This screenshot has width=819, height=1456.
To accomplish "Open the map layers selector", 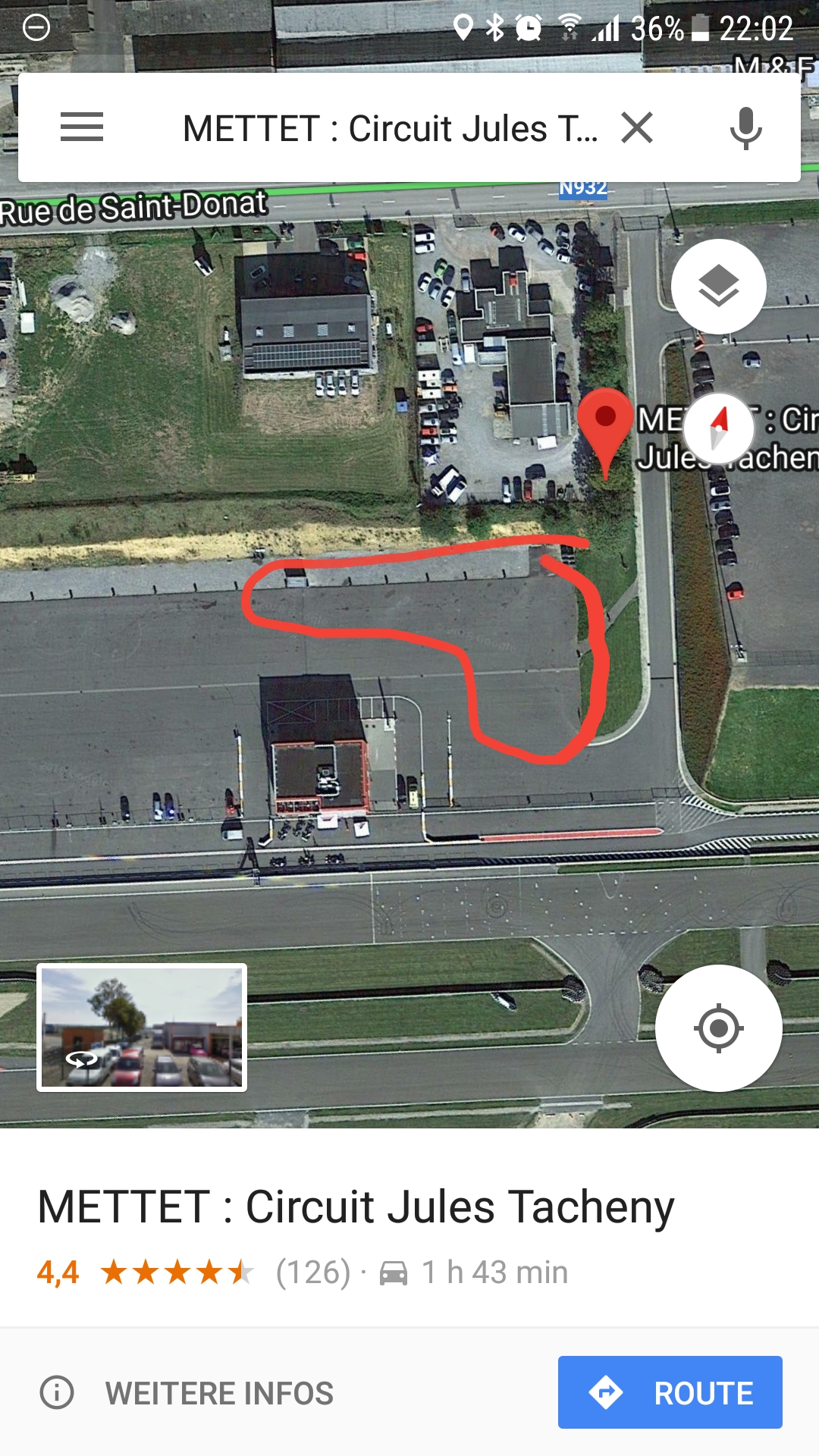I will tap(718, 287).
